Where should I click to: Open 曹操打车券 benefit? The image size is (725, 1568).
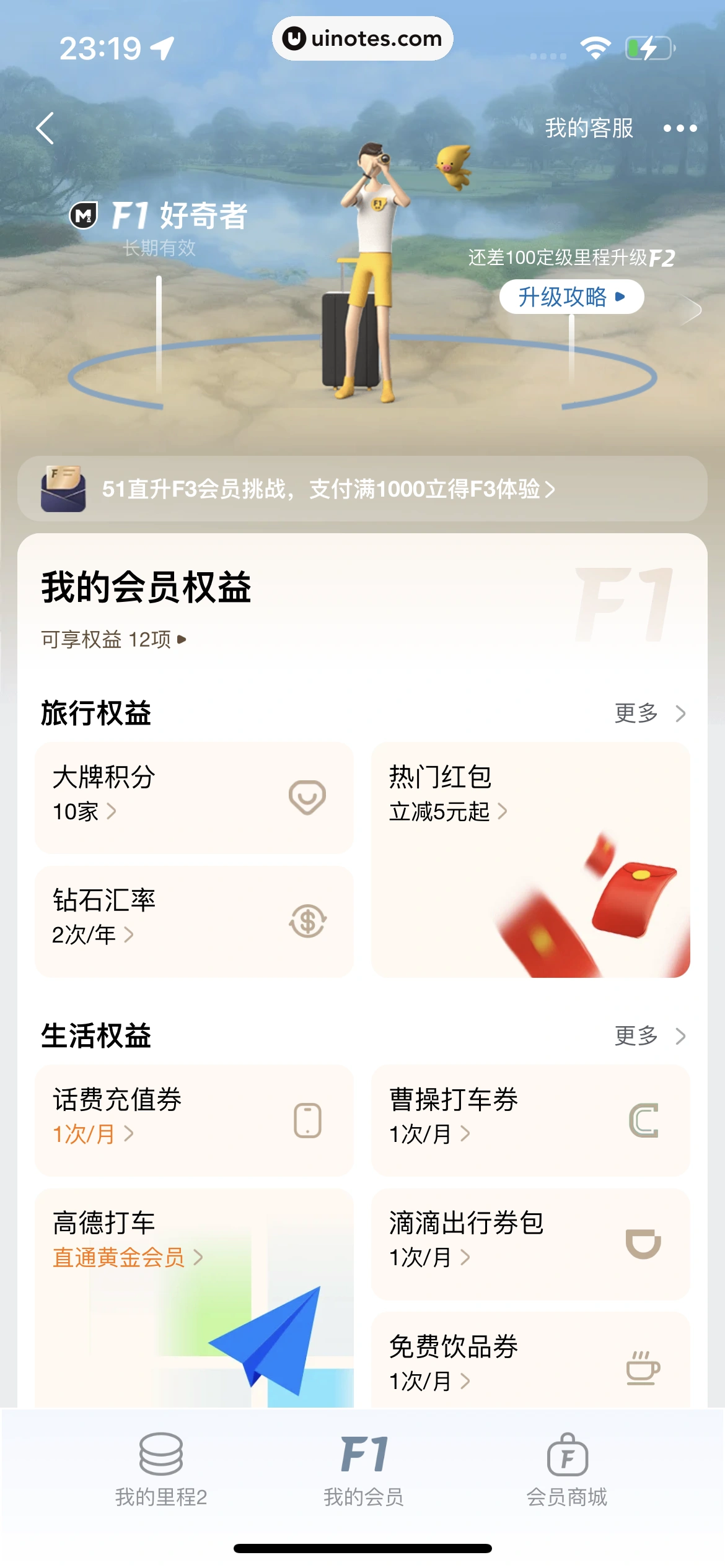(530, 1120)
